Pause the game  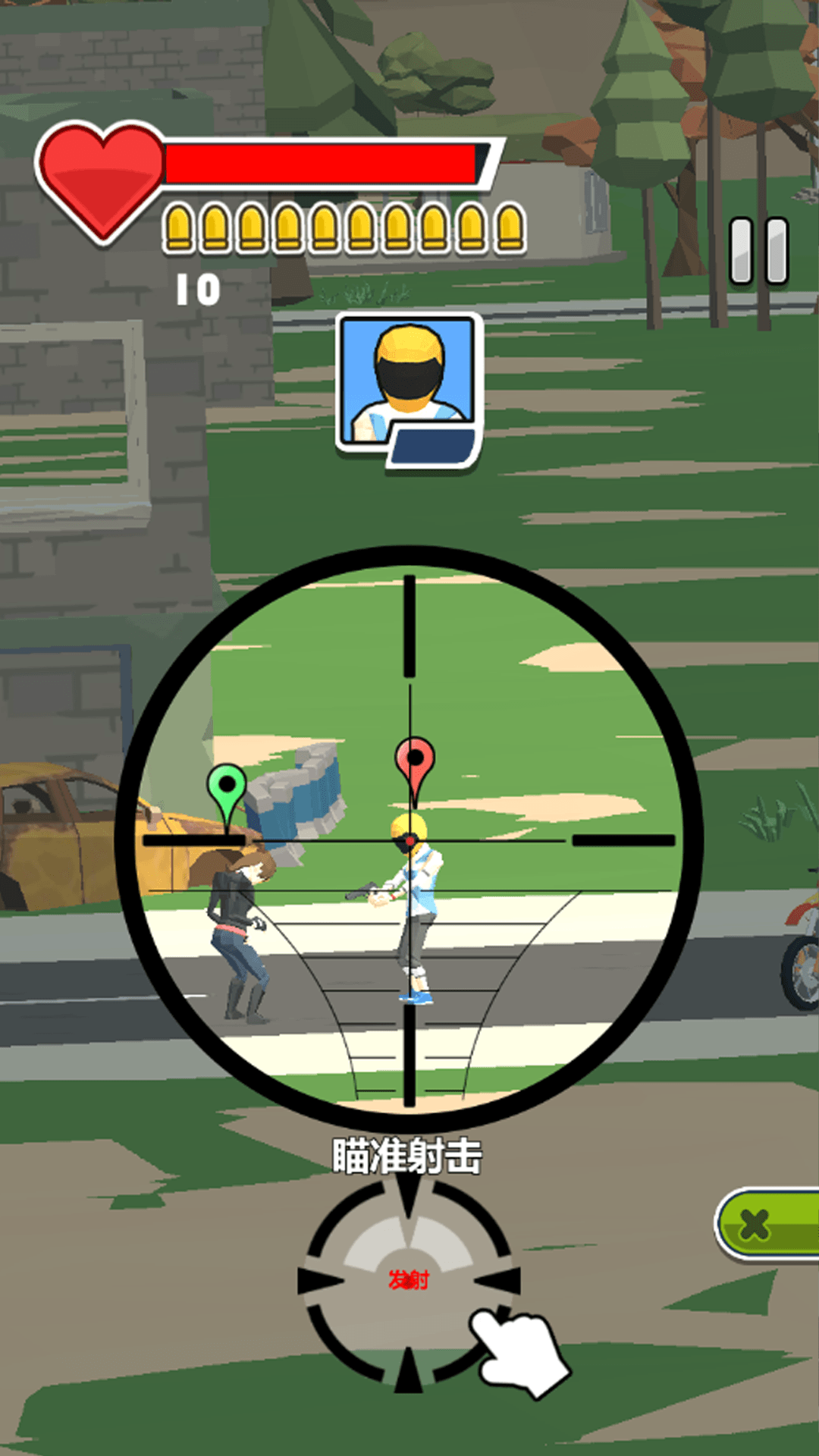pyautogui.click(x=758, y=251)
